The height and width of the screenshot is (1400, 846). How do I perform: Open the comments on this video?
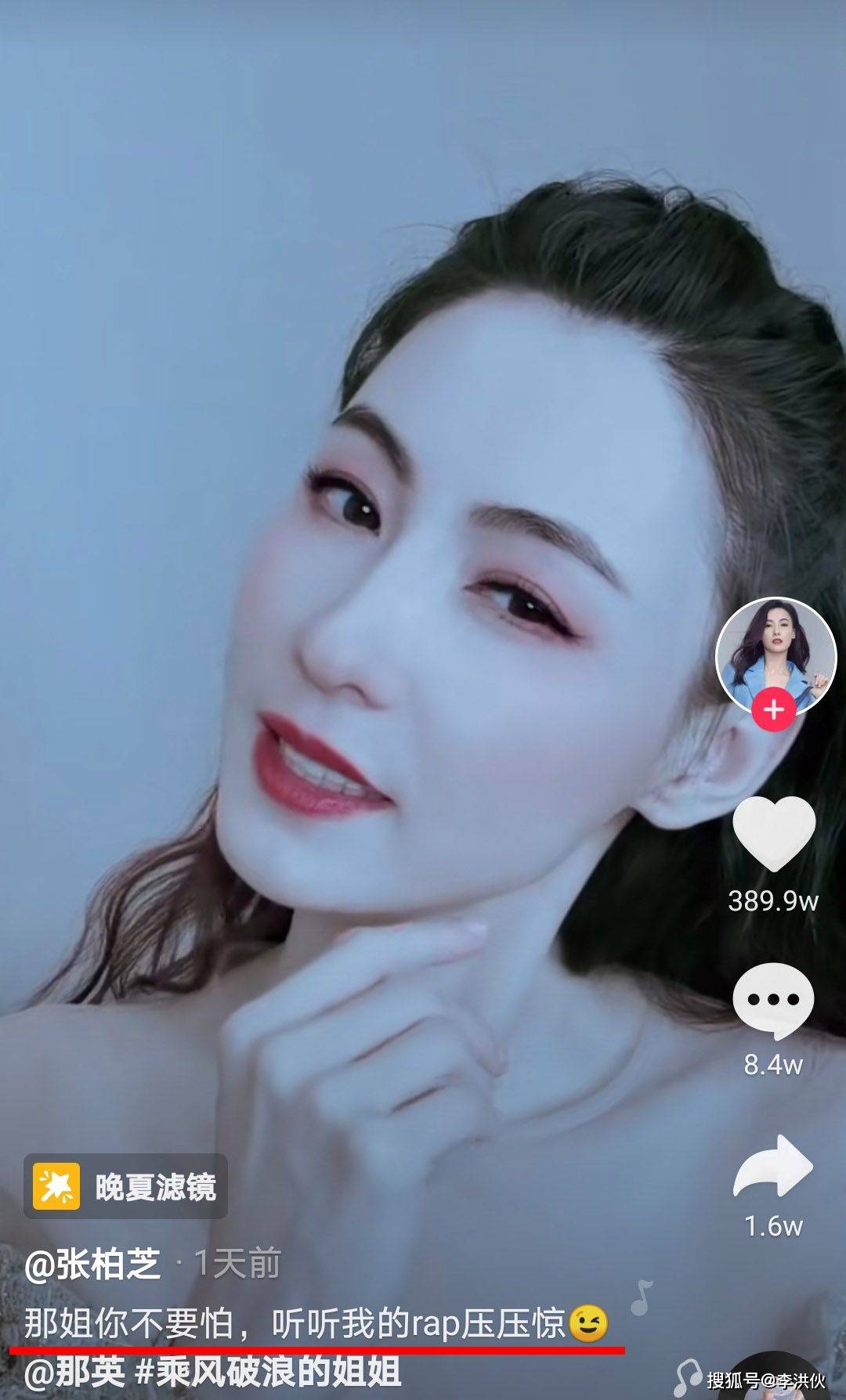(773, 1000)
